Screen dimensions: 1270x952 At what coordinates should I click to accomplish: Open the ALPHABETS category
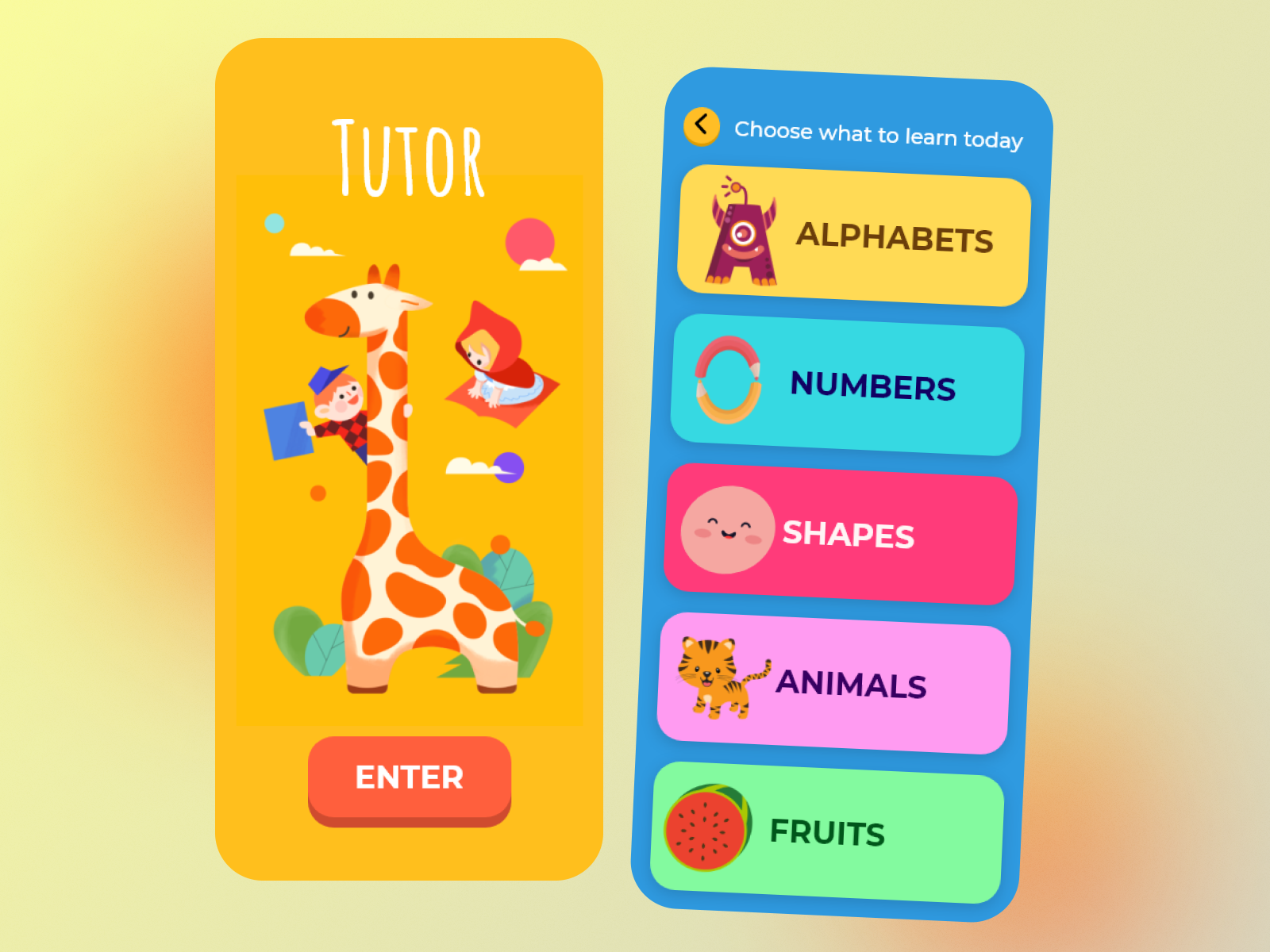click(x=854, y=236)
